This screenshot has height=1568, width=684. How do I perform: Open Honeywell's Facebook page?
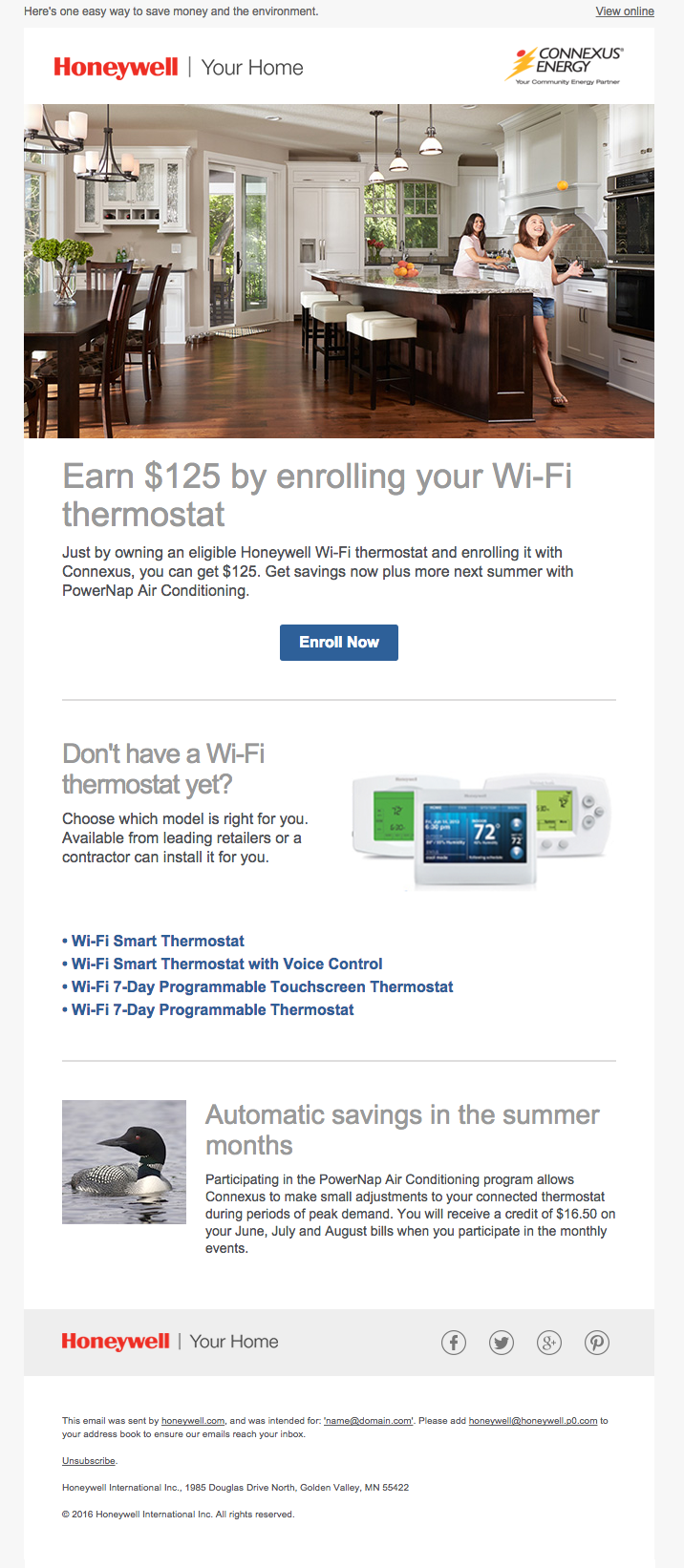tap(454, 1343)
